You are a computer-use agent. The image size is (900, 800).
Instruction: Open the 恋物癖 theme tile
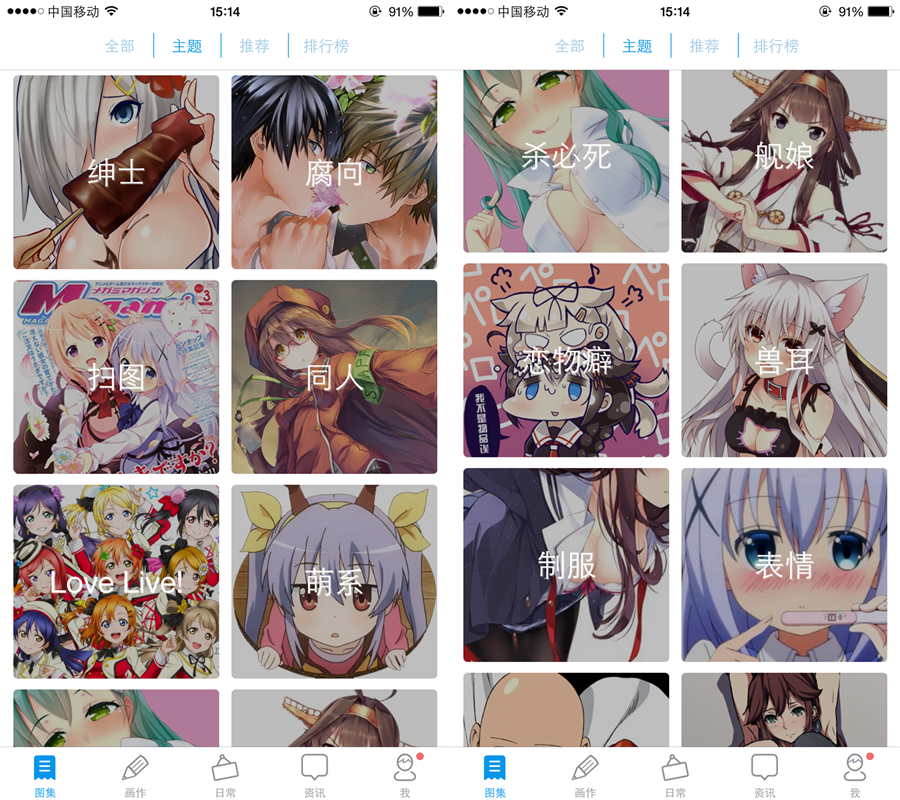point(566,360)
